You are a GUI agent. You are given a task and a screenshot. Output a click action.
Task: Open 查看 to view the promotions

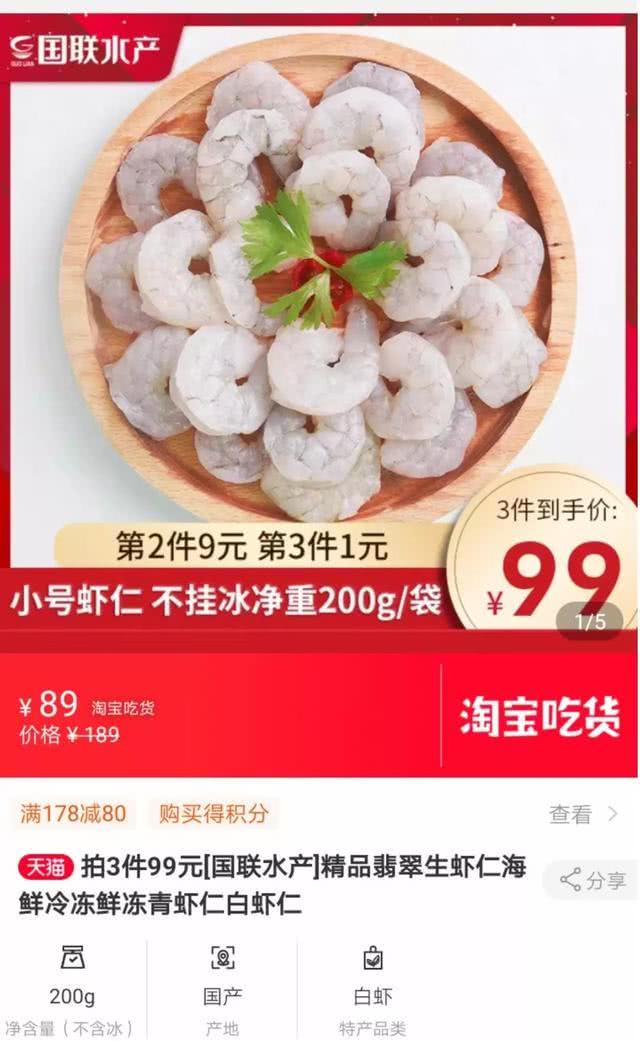coord(583,814)
